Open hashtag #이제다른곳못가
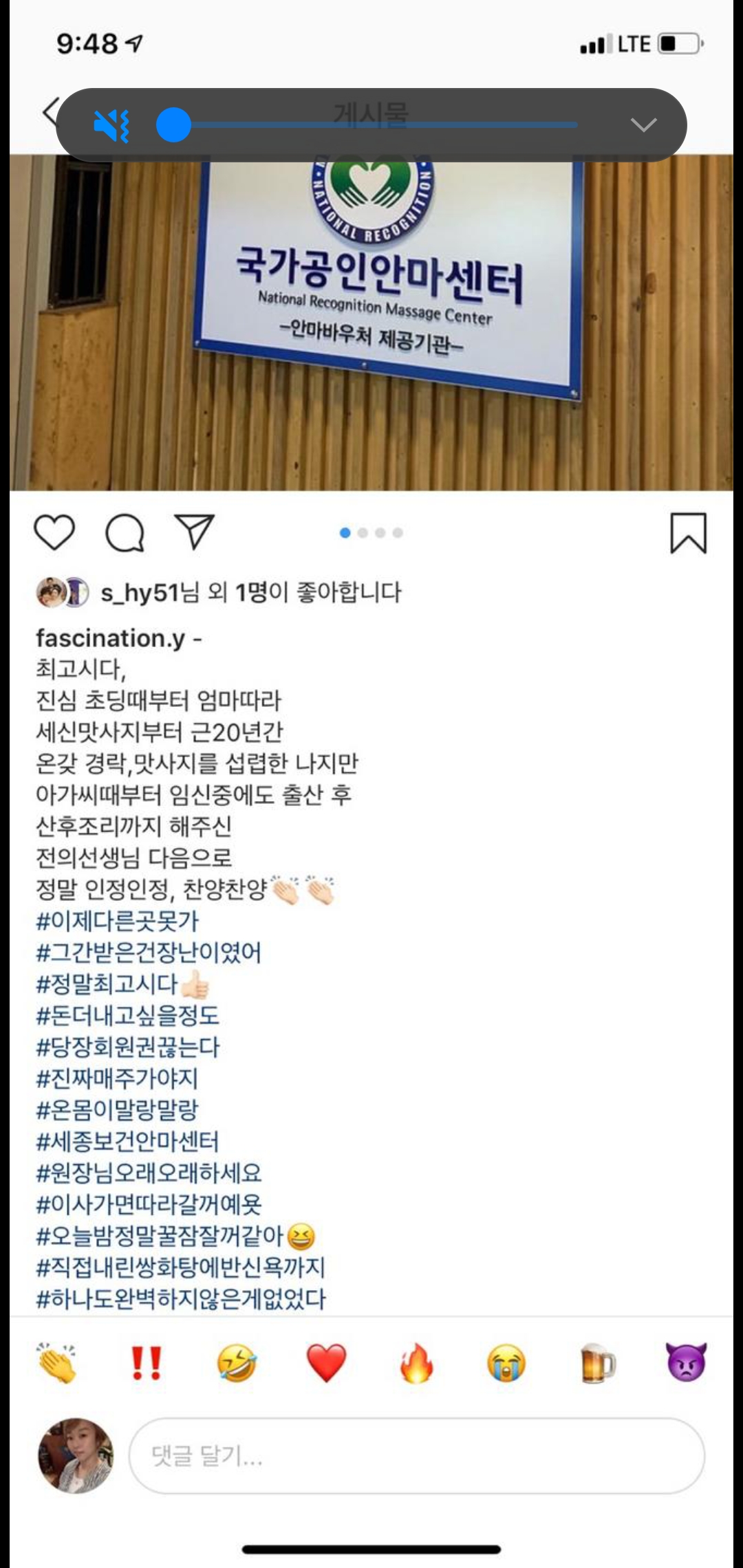743x1568 pixels. click(117, 921)
